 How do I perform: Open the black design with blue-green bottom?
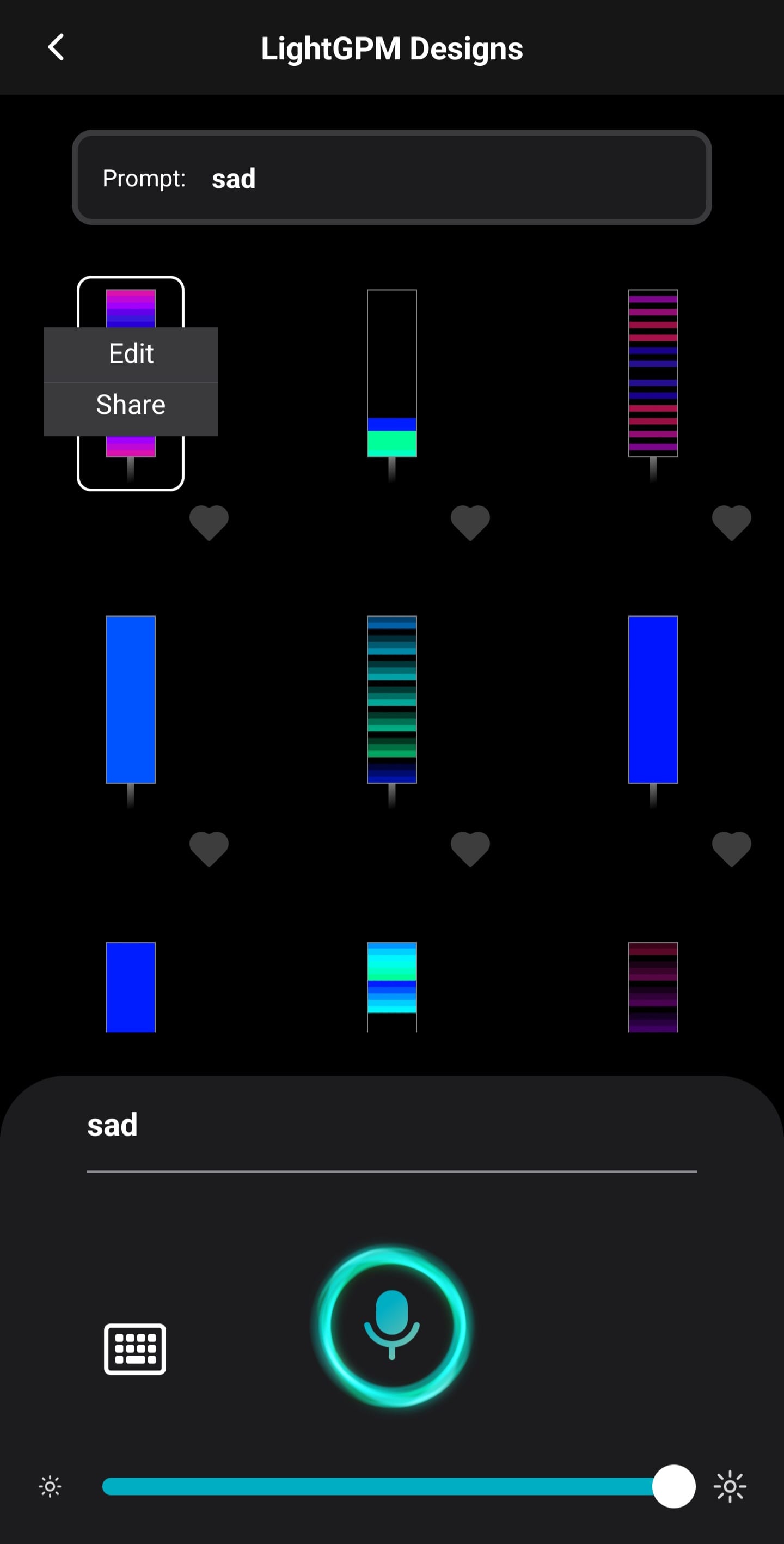click(x=391, y=373)
